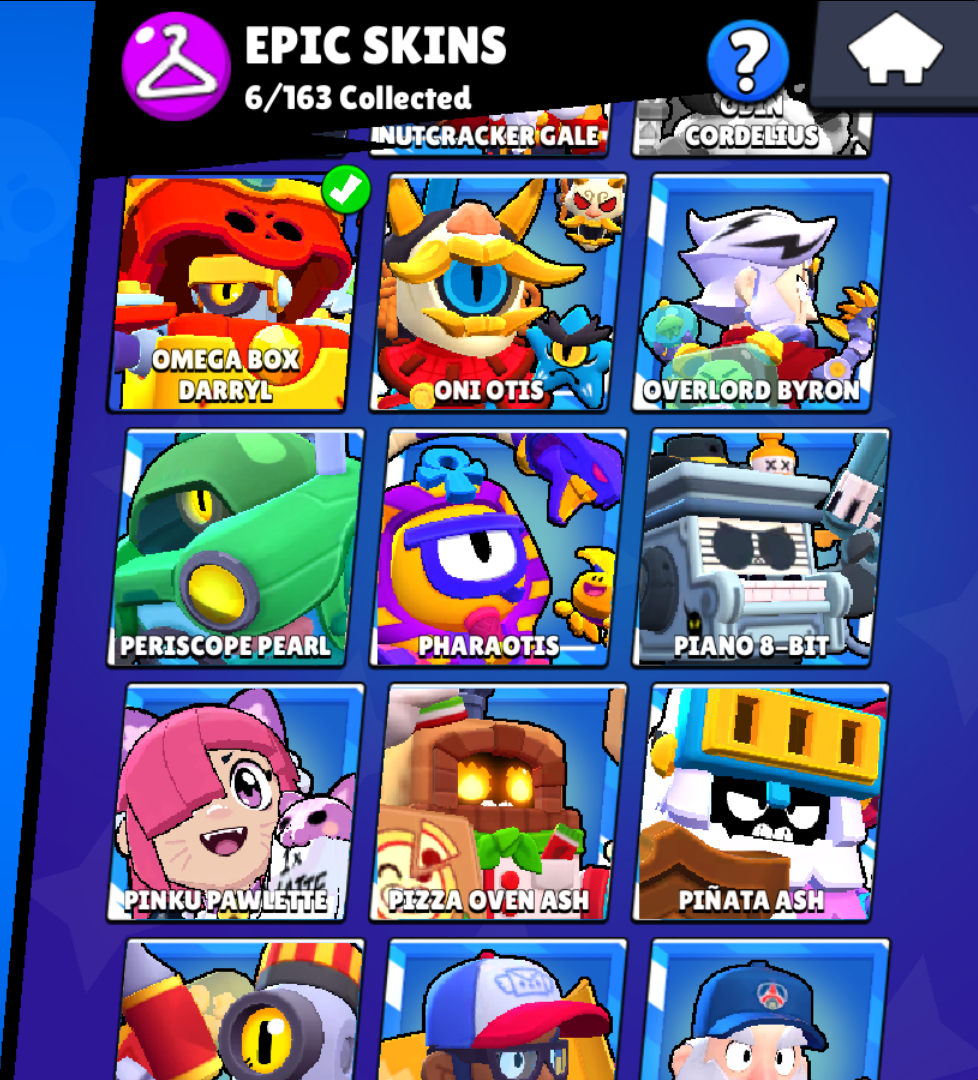
Task: Select the Piñata Ash skin
Action: coord(760,801)
